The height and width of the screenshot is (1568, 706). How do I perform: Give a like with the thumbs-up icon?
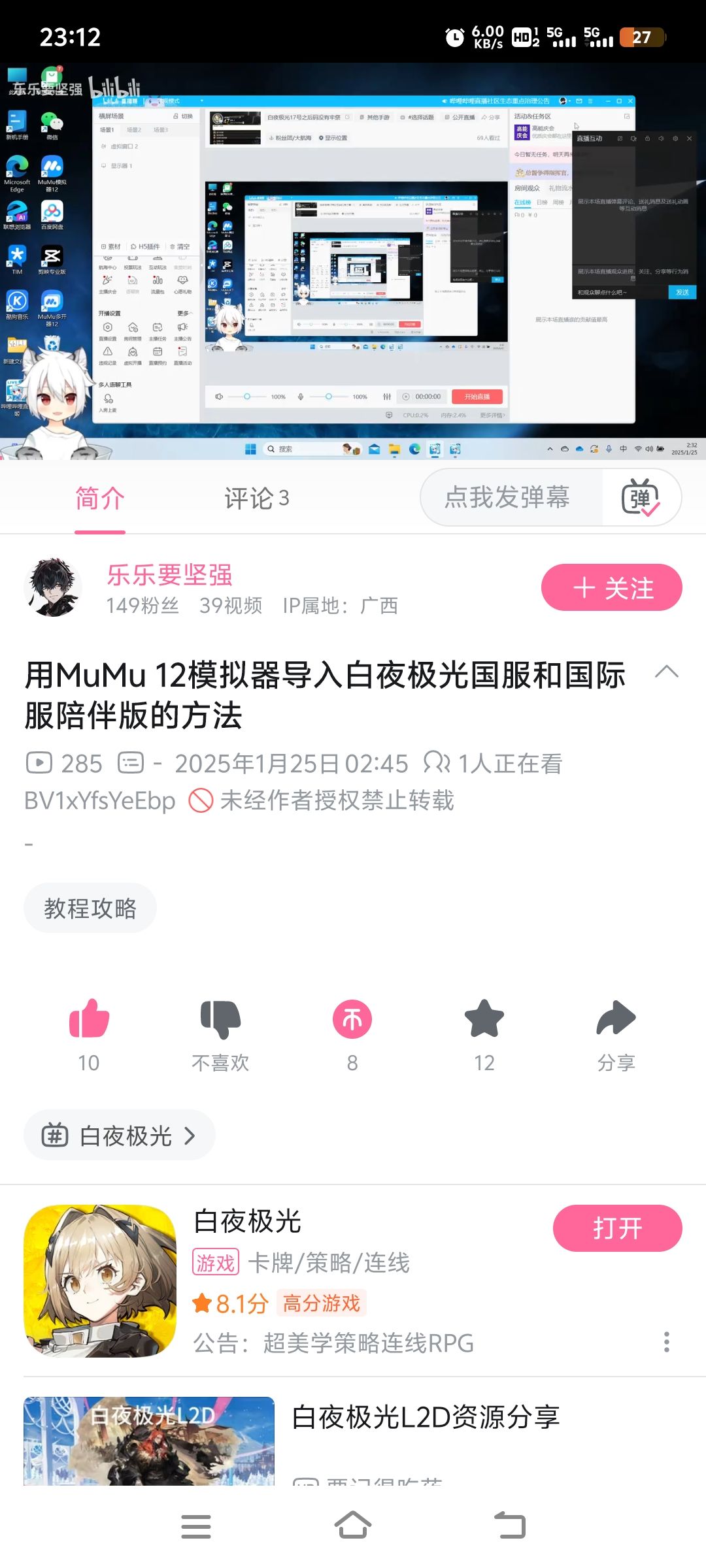(x=90, y=1019)
